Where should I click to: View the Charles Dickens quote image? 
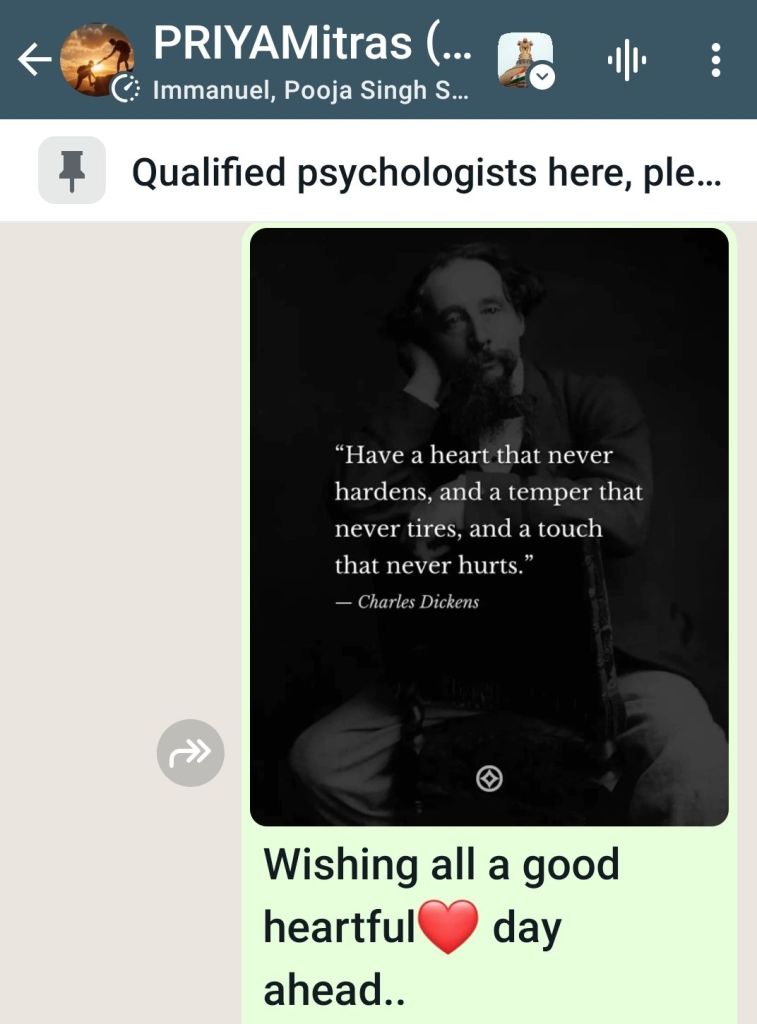[x=489, y=526]
